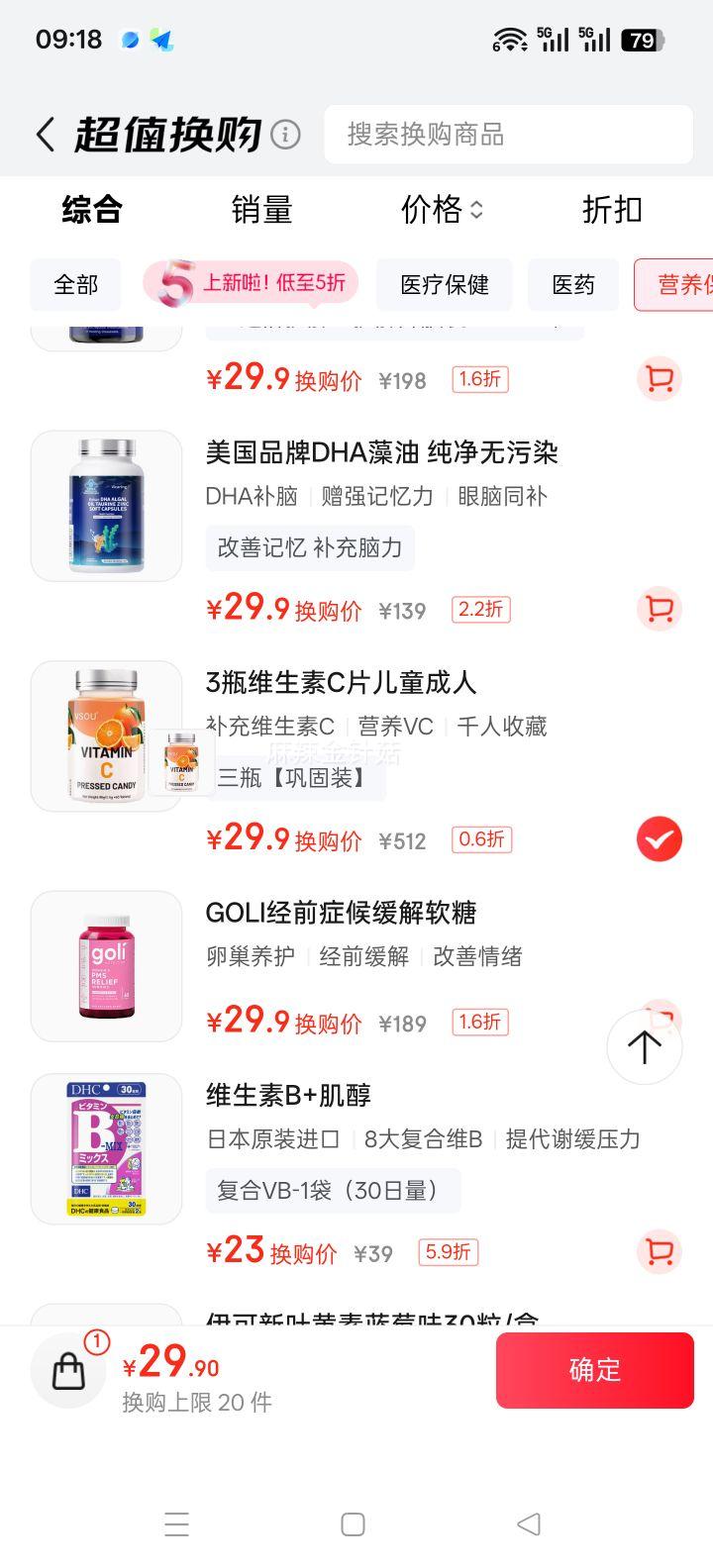
Task: Filter by 医疗保健 category
Action: [445, 285]
